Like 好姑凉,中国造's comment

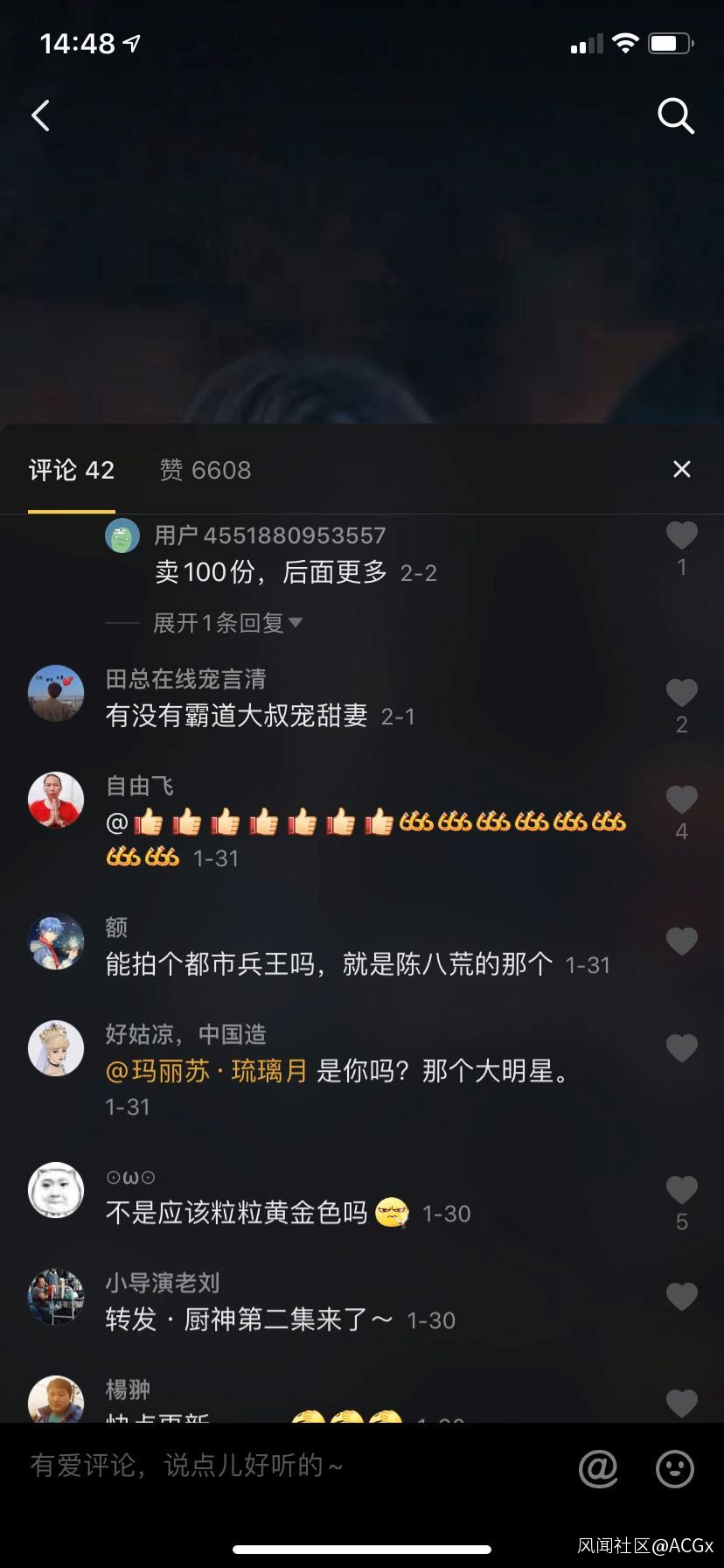coord(681,1048)
